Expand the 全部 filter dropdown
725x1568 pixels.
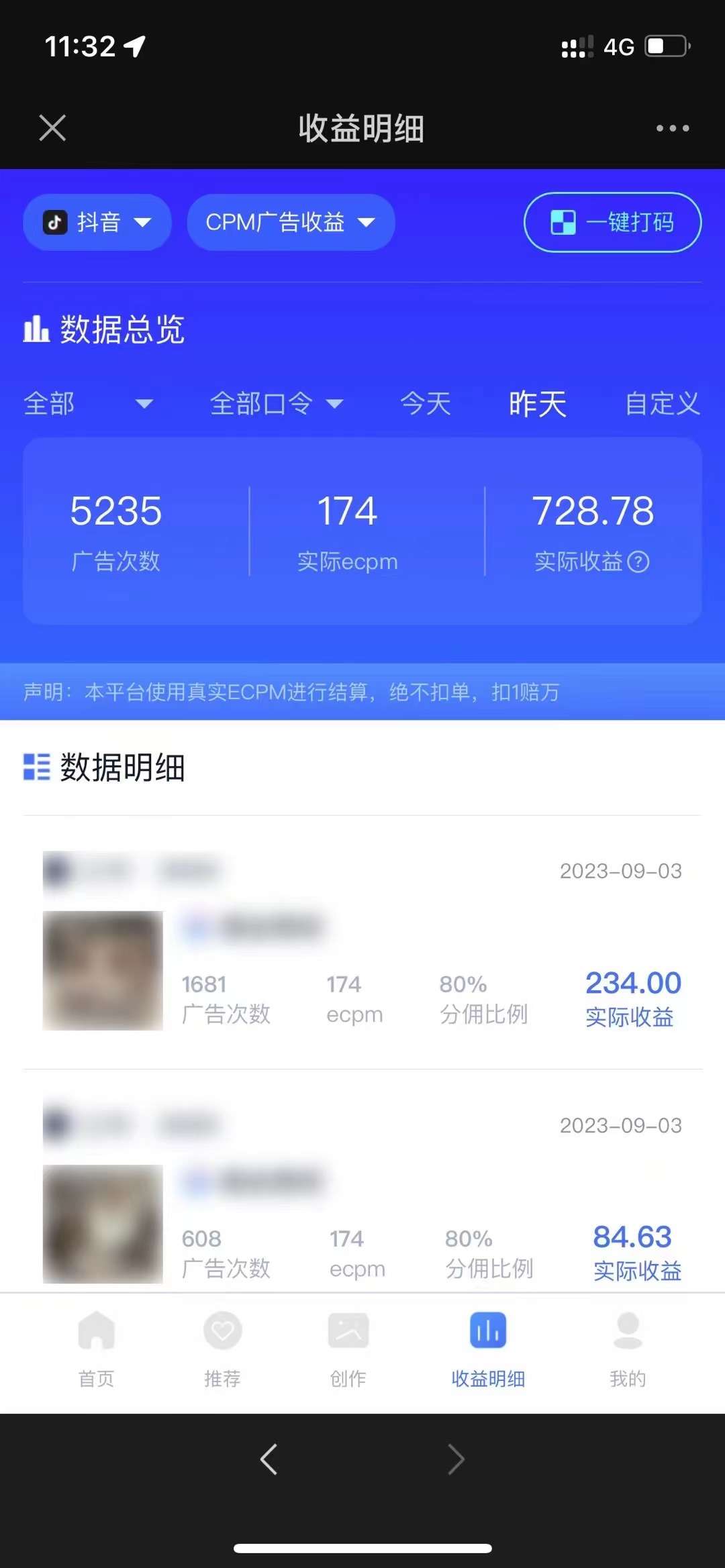(89, 403)
